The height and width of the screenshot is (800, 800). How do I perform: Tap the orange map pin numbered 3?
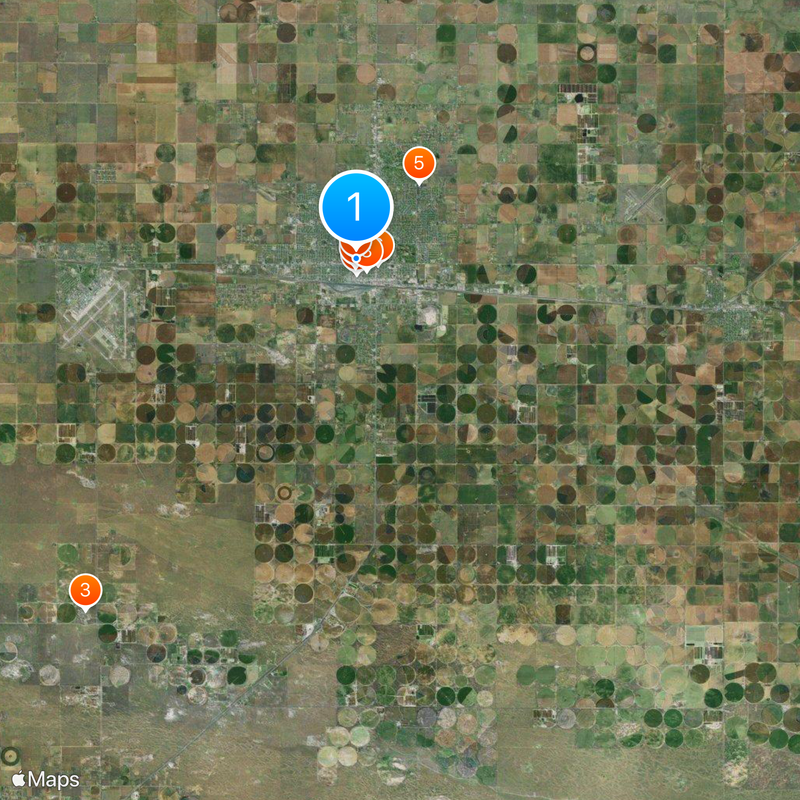click(x=85, y=590)
